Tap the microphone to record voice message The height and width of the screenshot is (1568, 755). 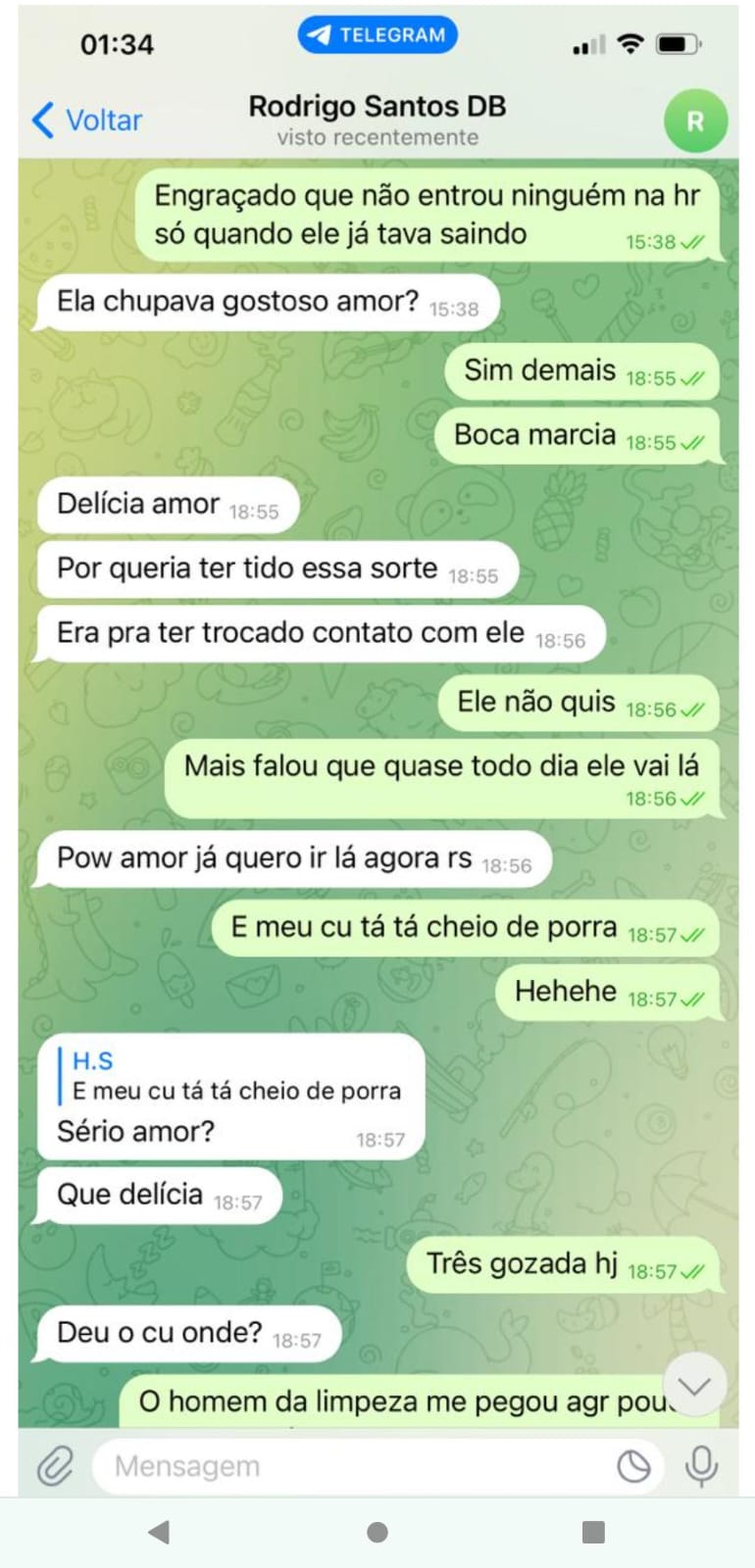point(700,1466)
